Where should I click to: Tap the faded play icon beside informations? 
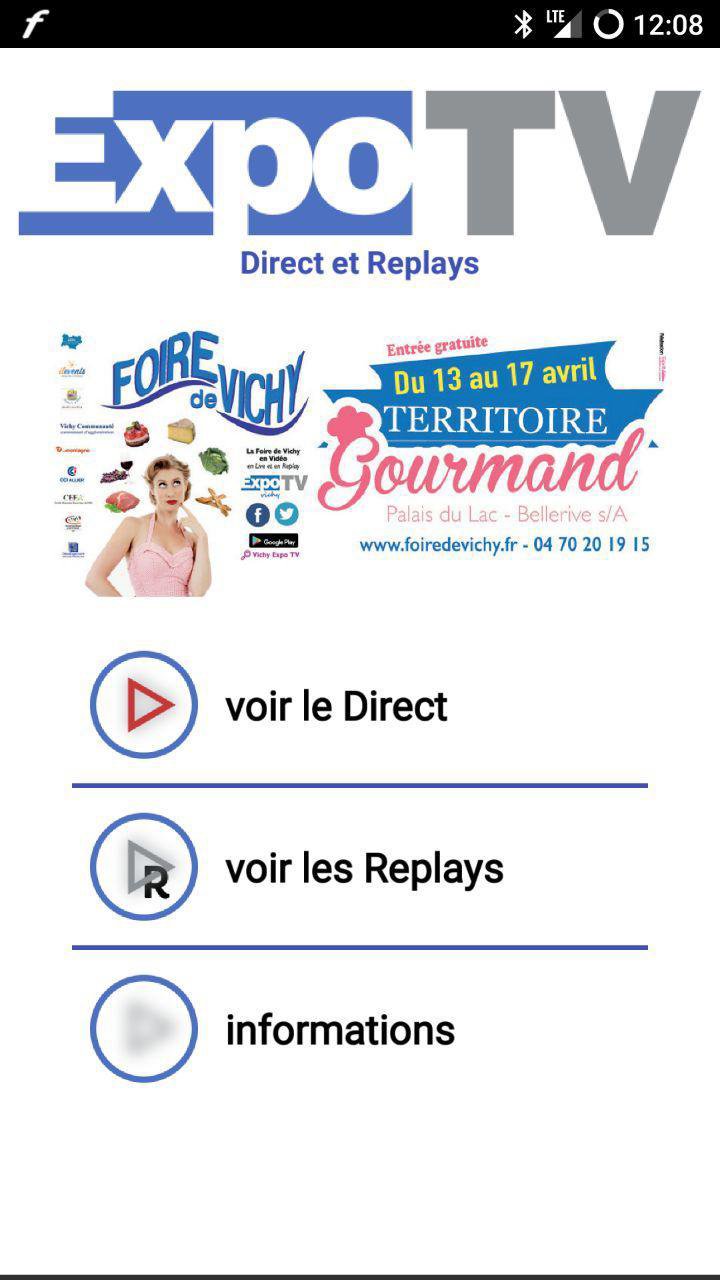click(x=144, y=1030)
